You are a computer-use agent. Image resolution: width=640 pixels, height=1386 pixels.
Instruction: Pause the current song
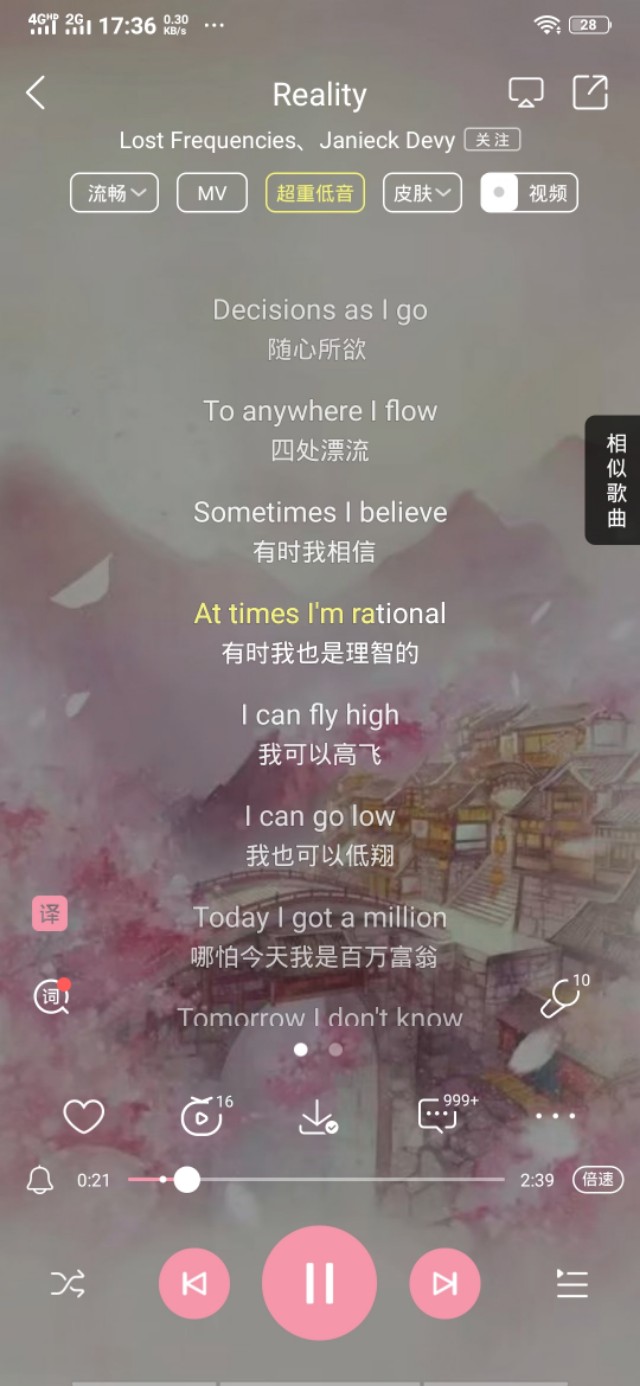[319, 1283]
